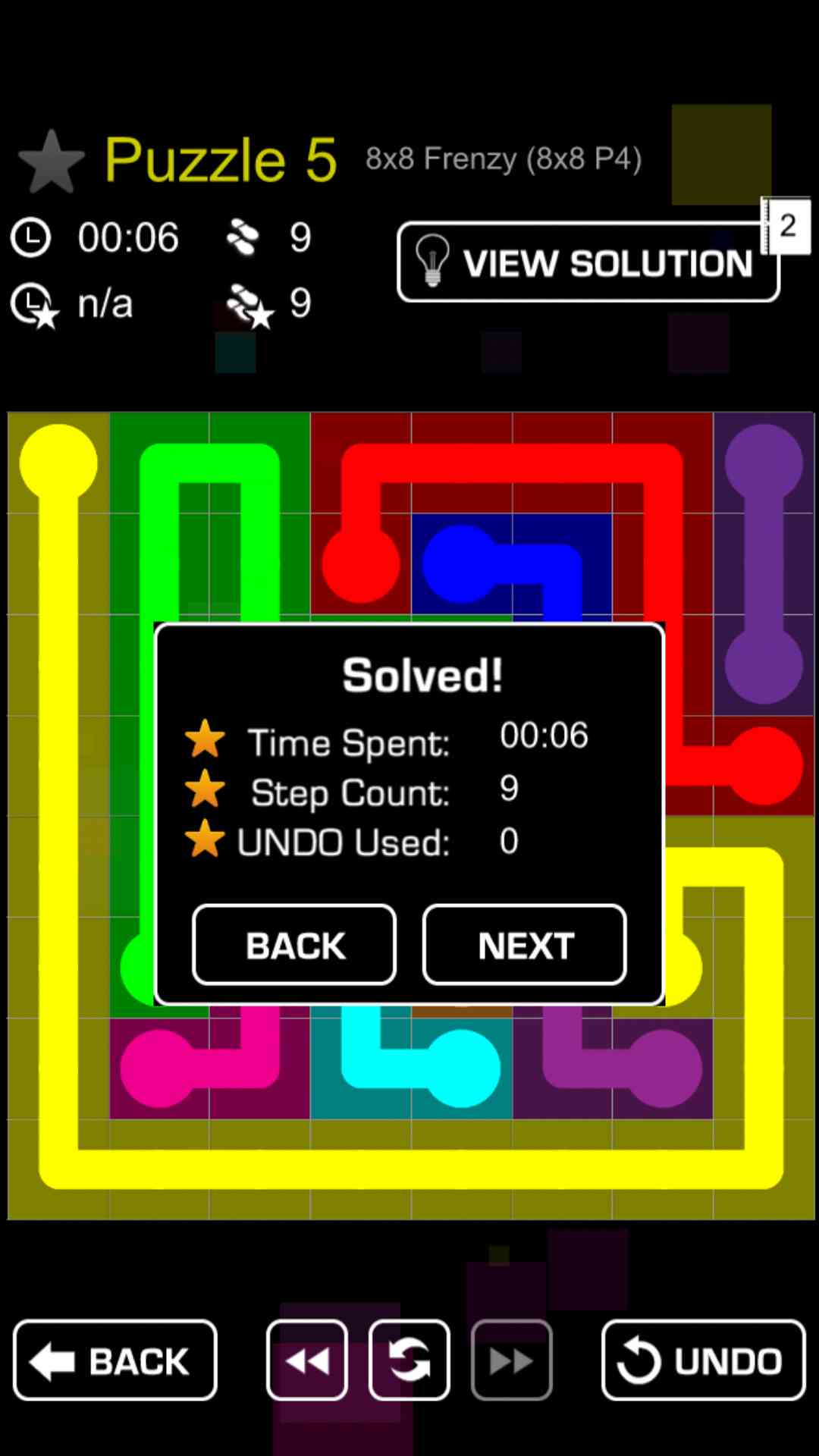The width and height of the screenshot is (819, 1456).
Task: Open VIEW SOLUTION hint button
Action: 588,262
